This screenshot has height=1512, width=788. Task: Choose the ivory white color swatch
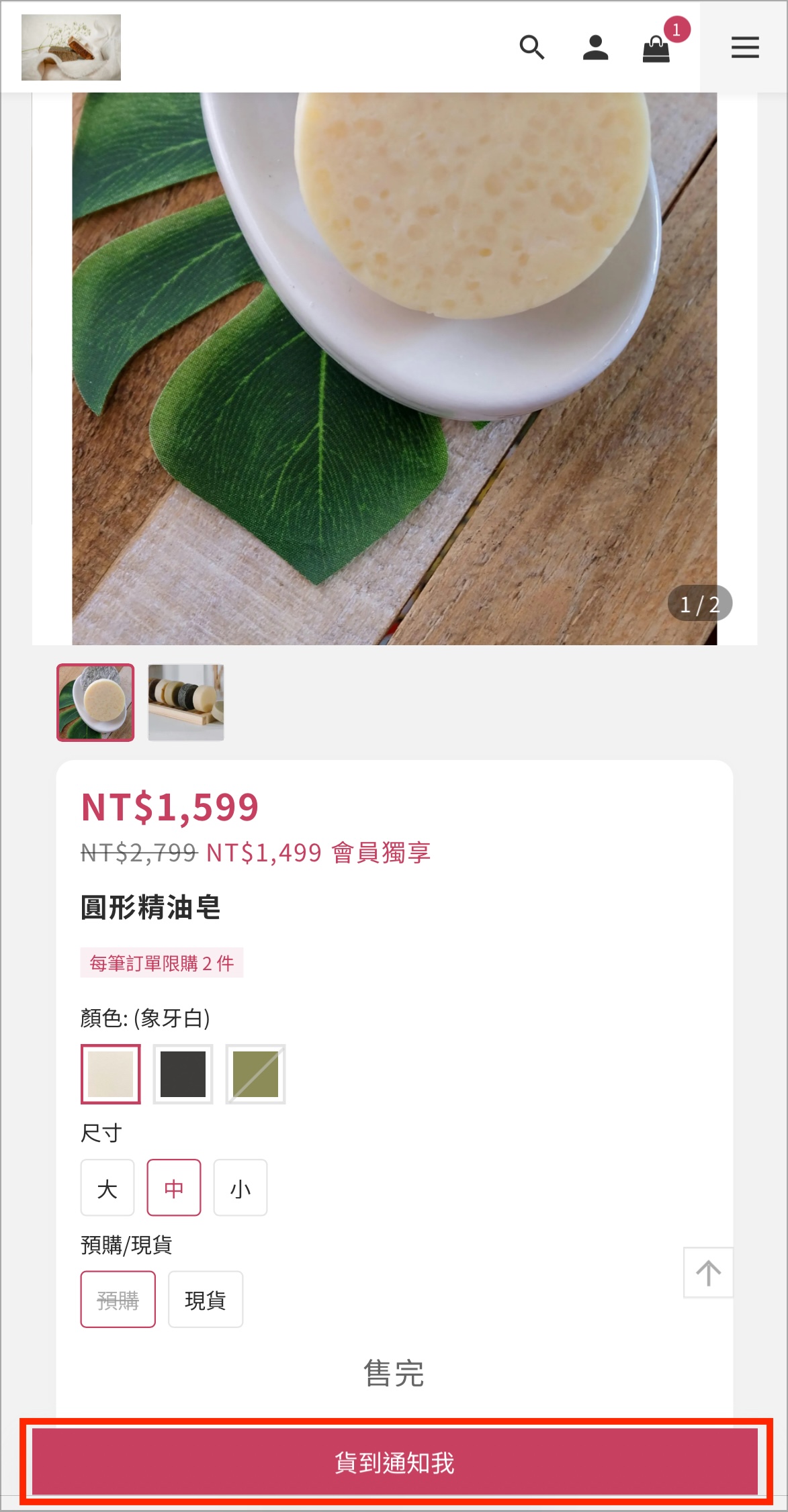coord(111,1074)
